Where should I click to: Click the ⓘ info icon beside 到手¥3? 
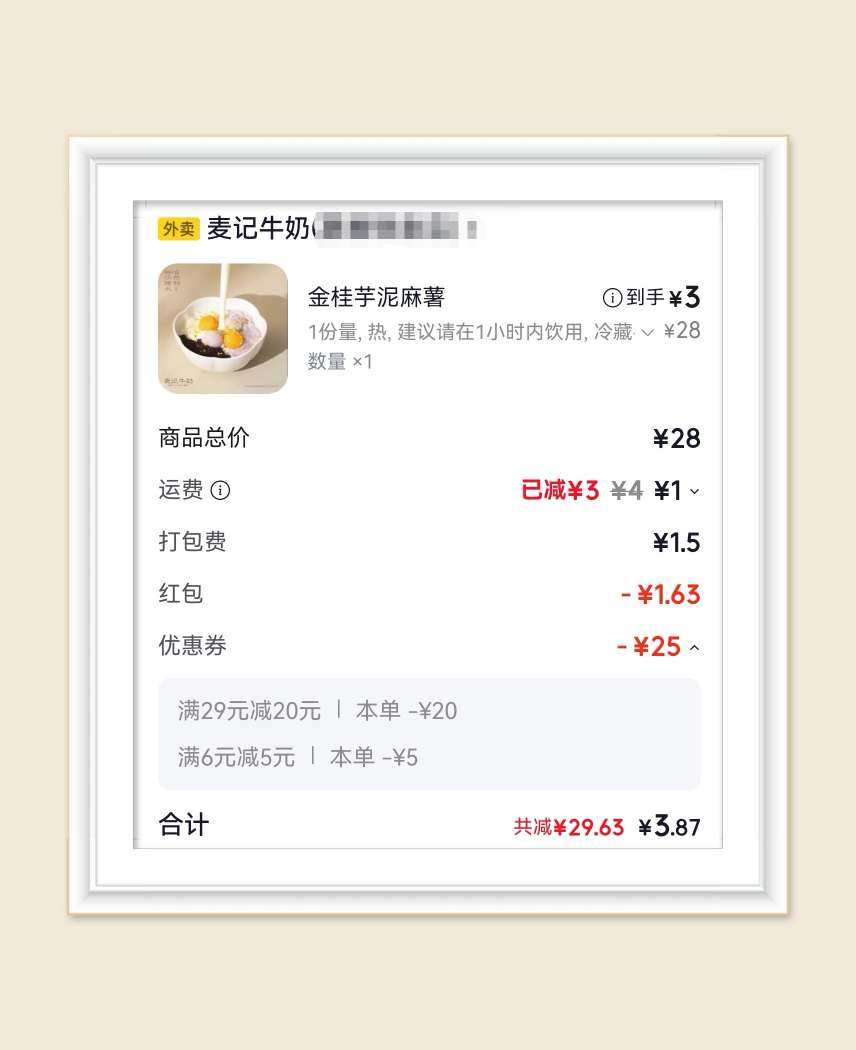611,297
